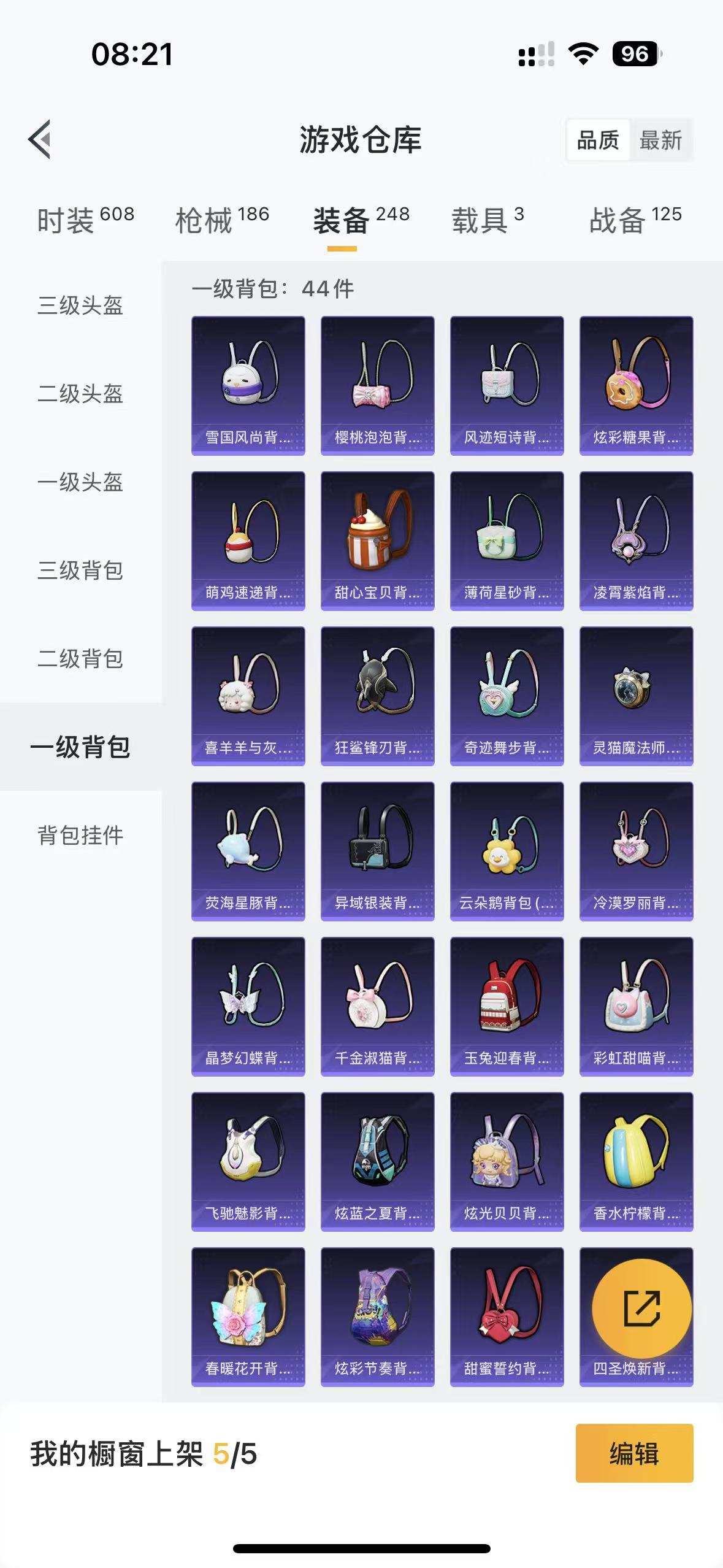Open the 香水柠檬背包 item

636,1161
